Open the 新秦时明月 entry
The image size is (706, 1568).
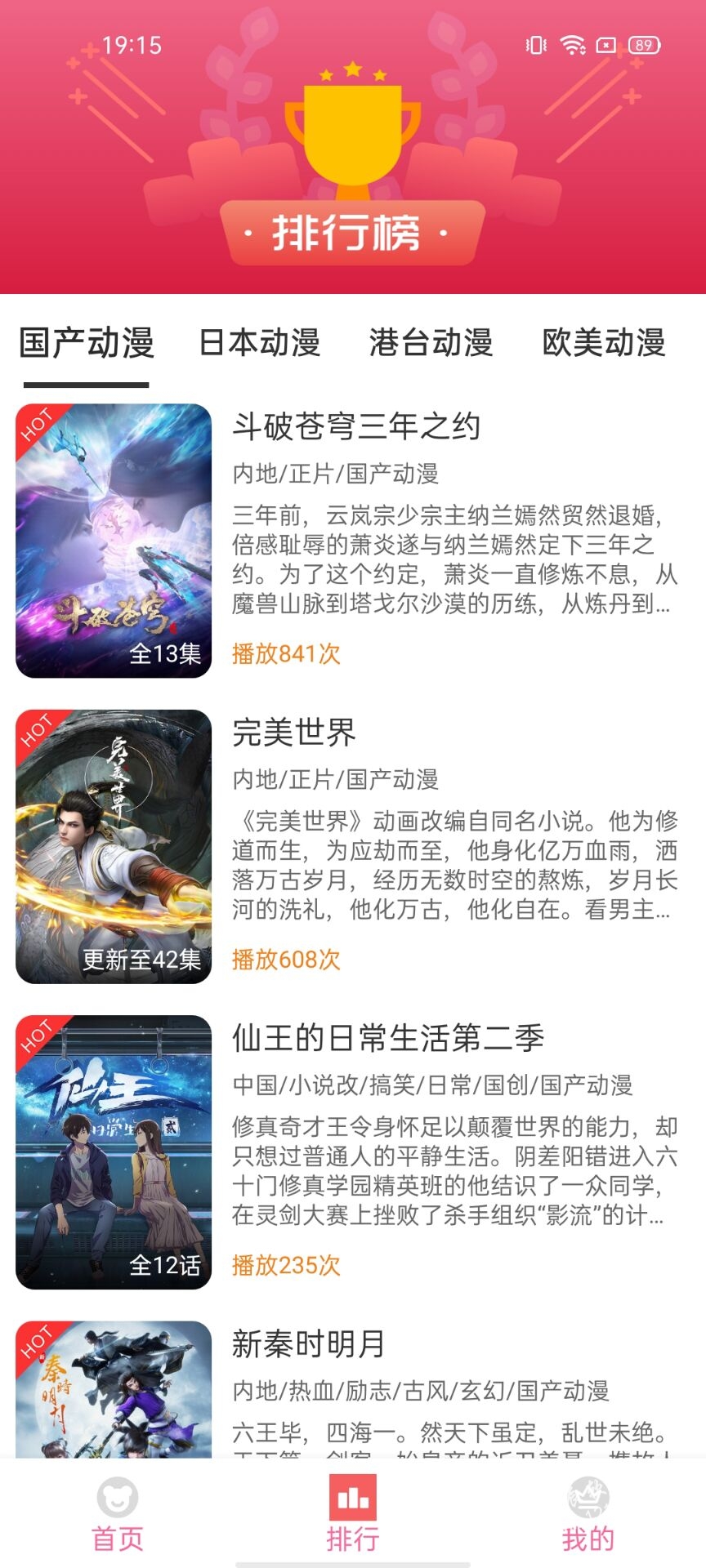tap(308, 1343)
